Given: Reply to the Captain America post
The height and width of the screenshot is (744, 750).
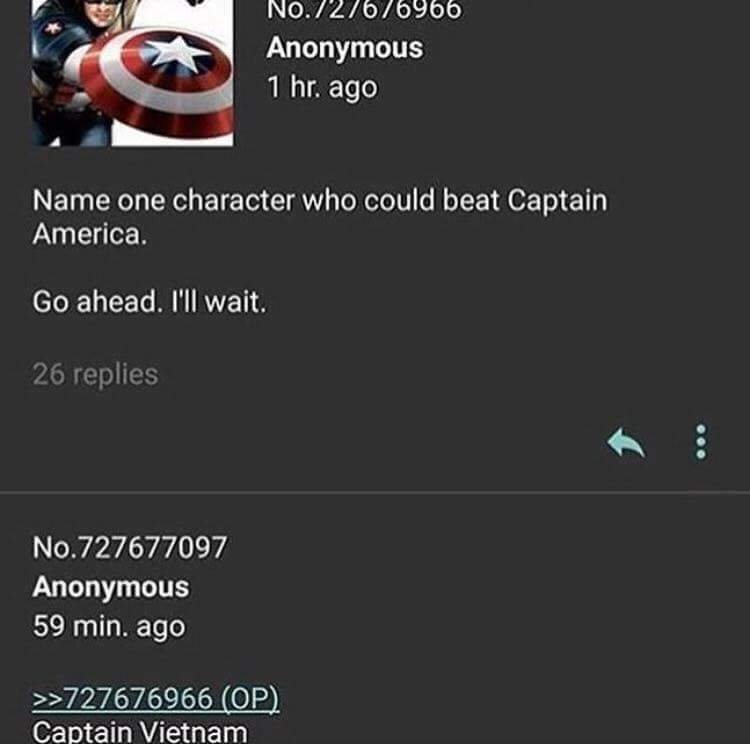Looking at the screenshot, I should pyautogui.click(x=626, y=442).
